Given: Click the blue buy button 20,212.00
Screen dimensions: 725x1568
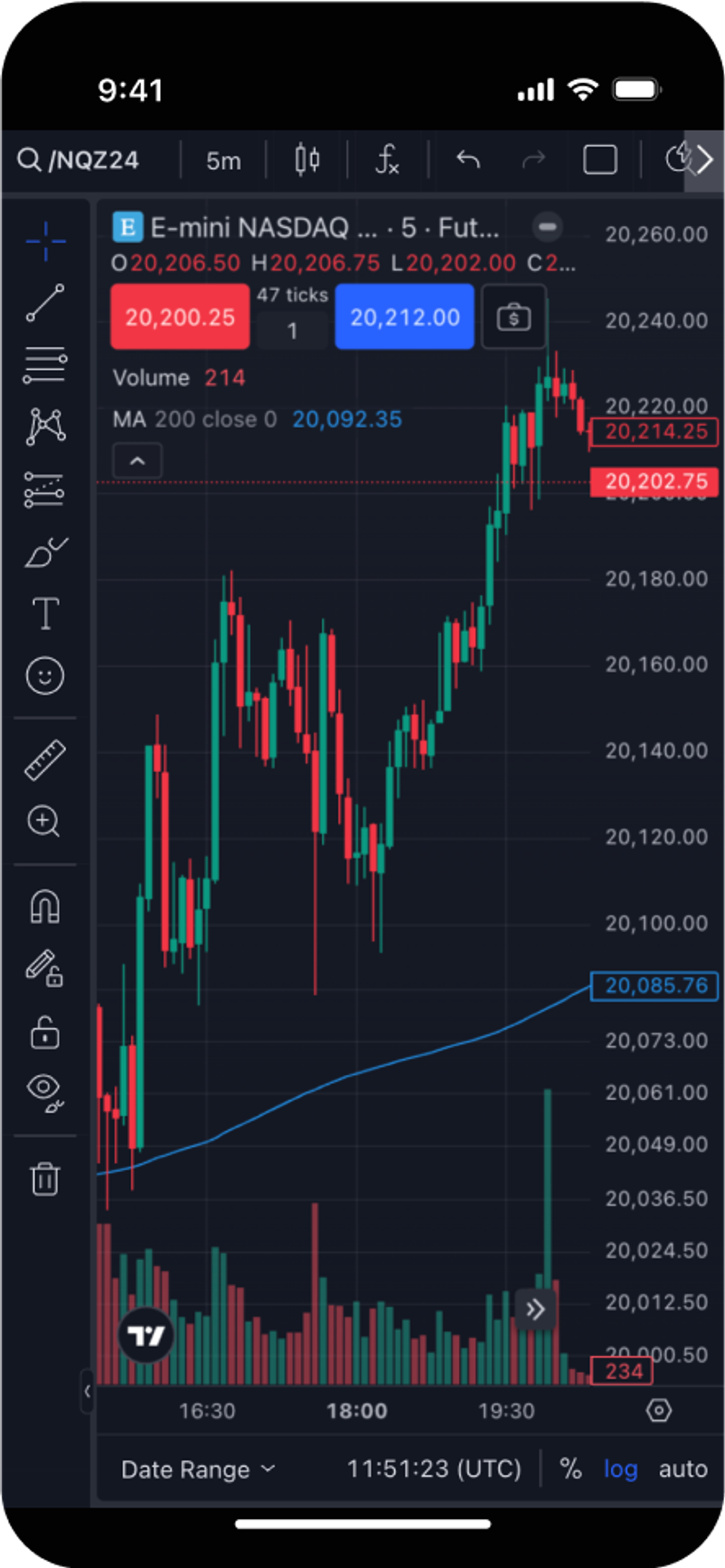Looking at the screenshot, I should tap(404, 316).
